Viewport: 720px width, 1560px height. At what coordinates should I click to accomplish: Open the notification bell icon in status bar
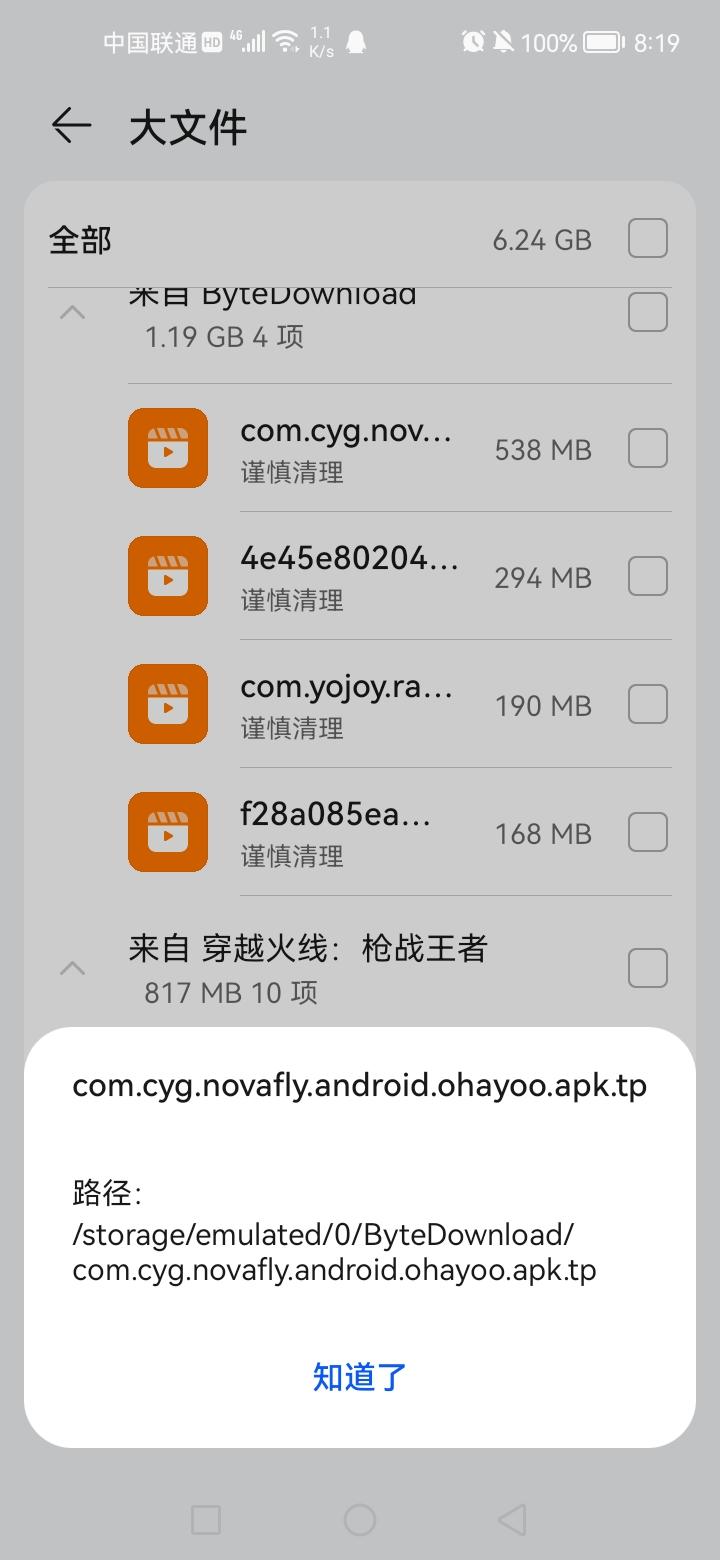click(x=355, y=43)
